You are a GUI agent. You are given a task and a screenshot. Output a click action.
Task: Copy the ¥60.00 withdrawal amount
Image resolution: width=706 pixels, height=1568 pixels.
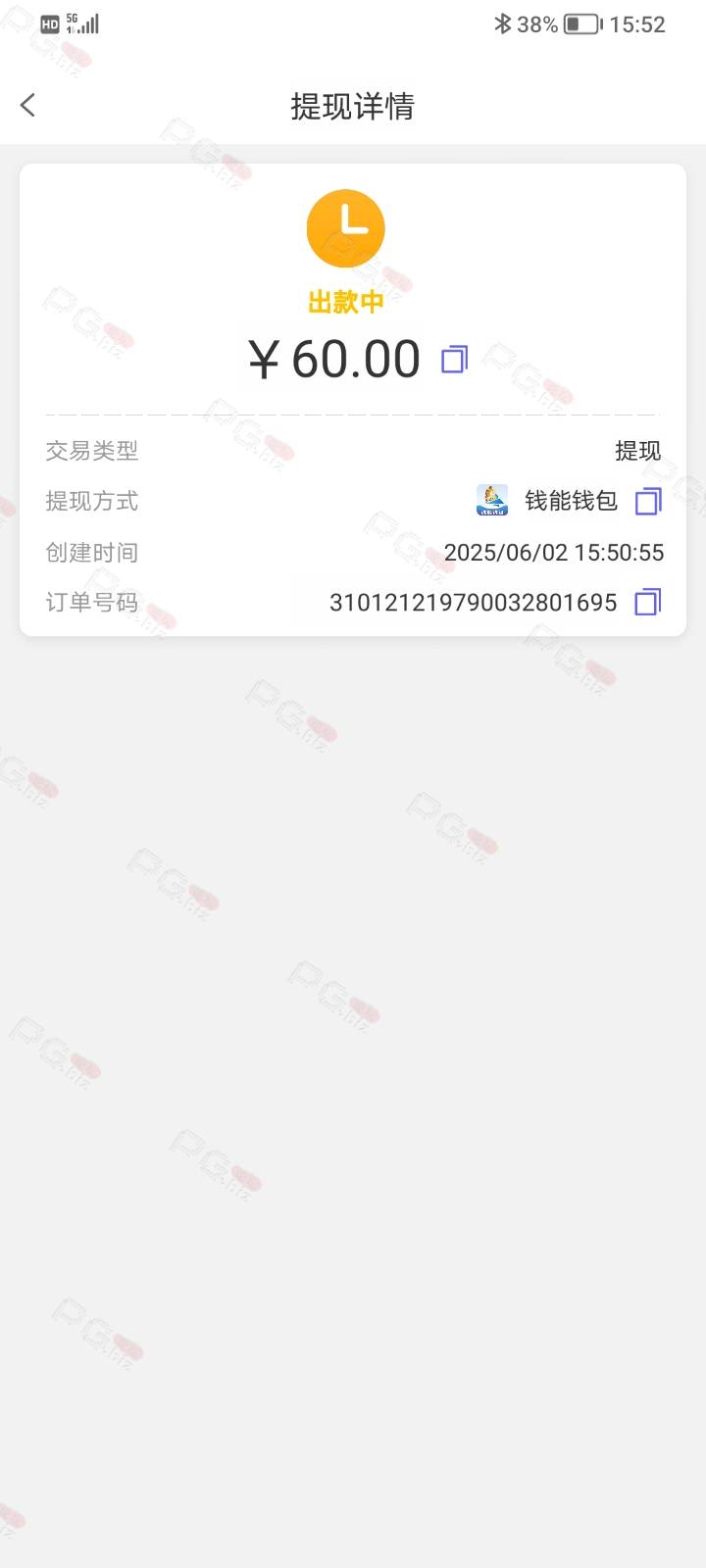pos(454,360)
